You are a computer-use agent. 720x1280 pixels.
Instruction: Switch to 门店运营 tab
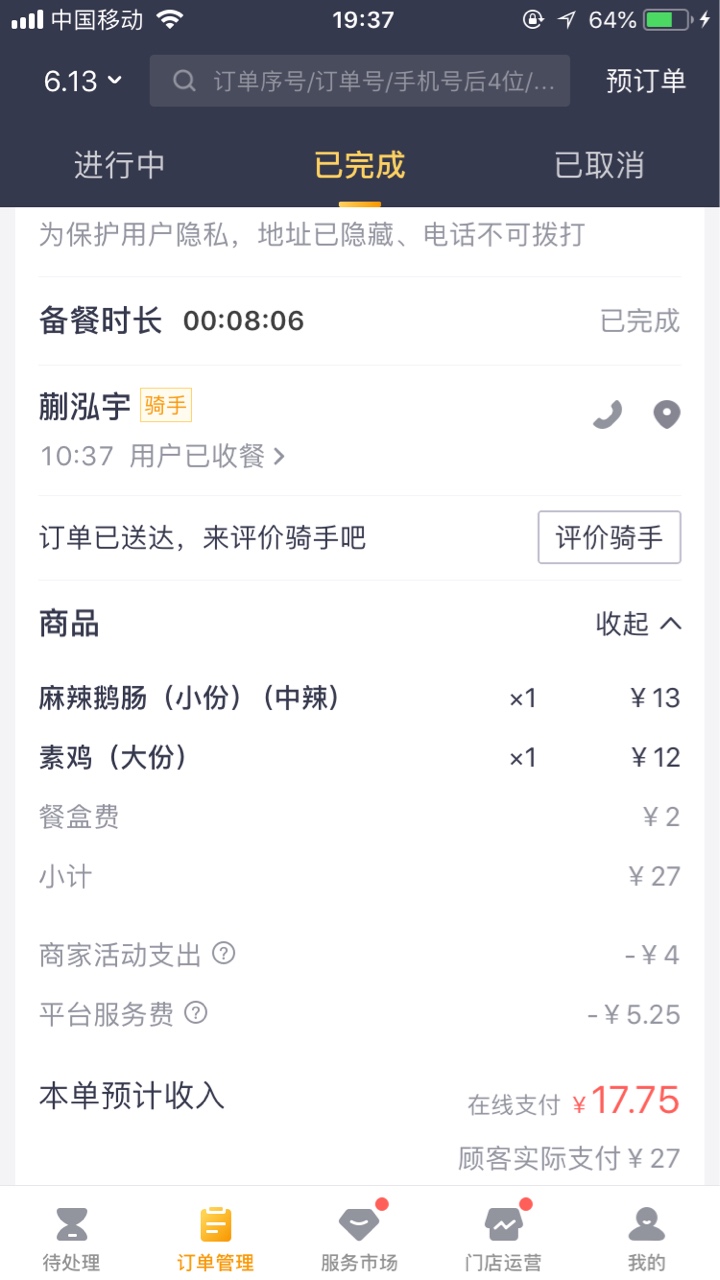coord(504,1238)
